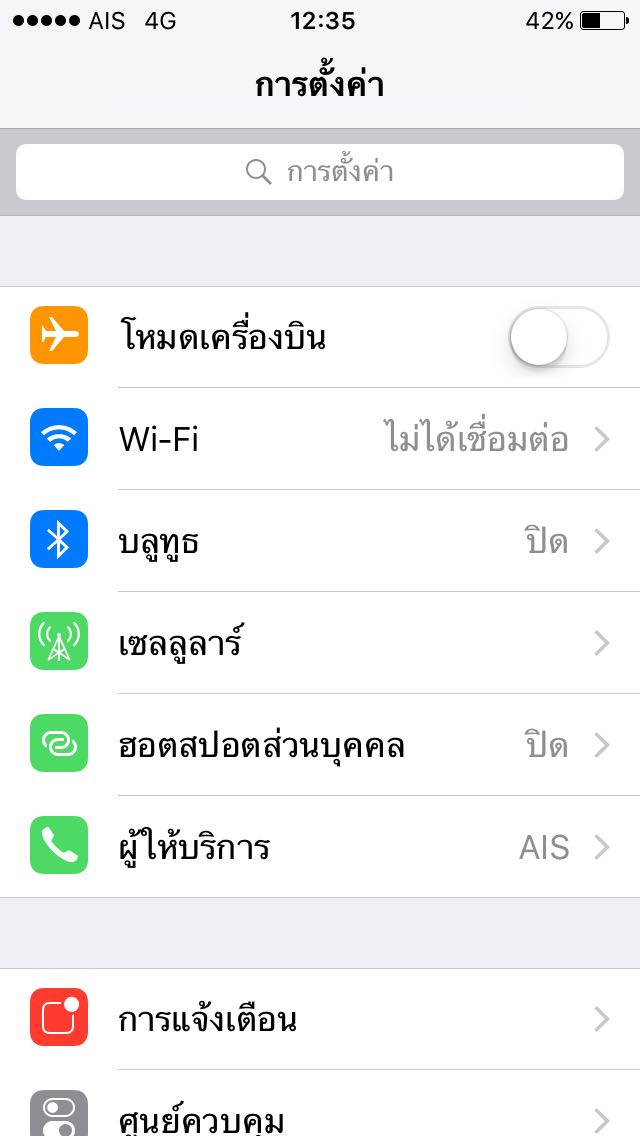
Task: Open Wi-Fi settings
Action: tap(320, 439)
